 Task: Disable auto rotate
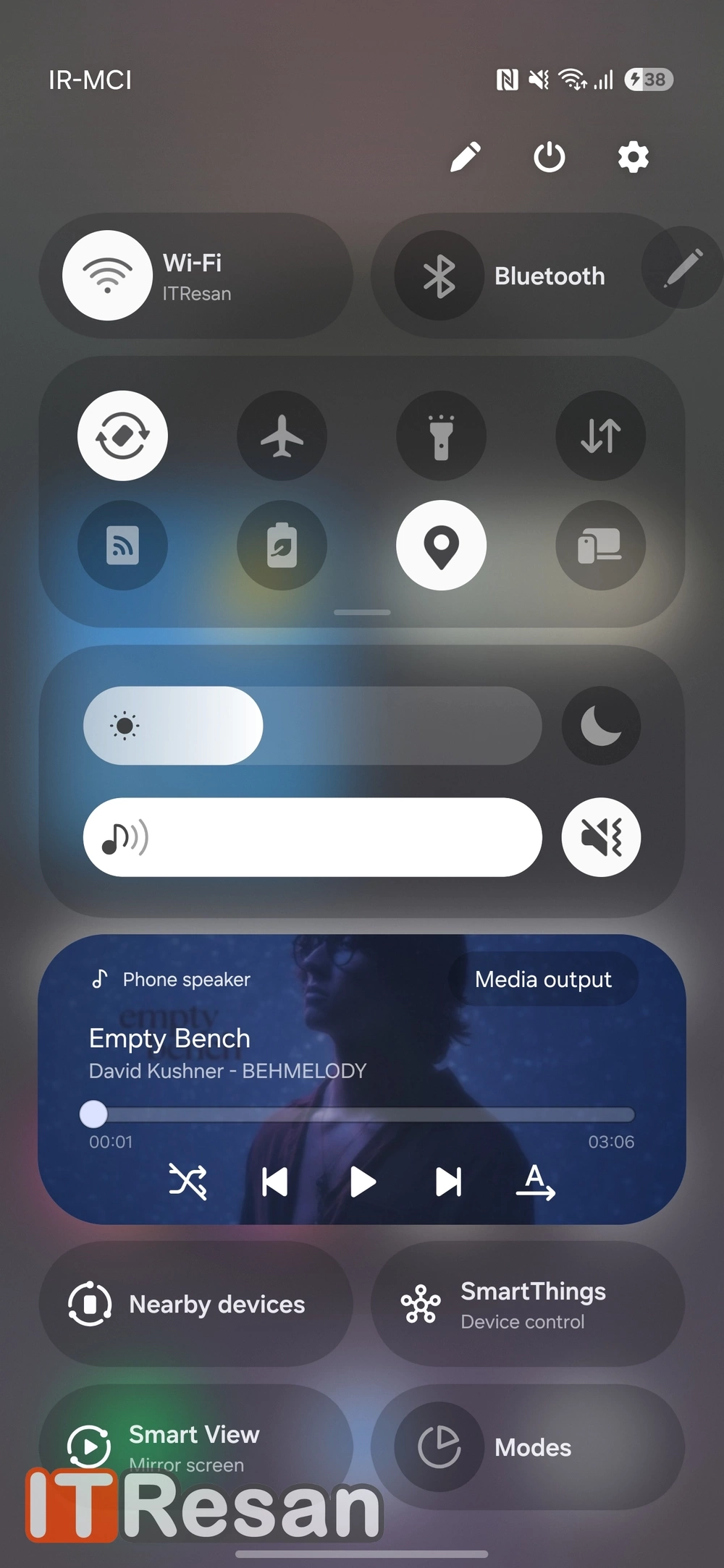(122, 436)
